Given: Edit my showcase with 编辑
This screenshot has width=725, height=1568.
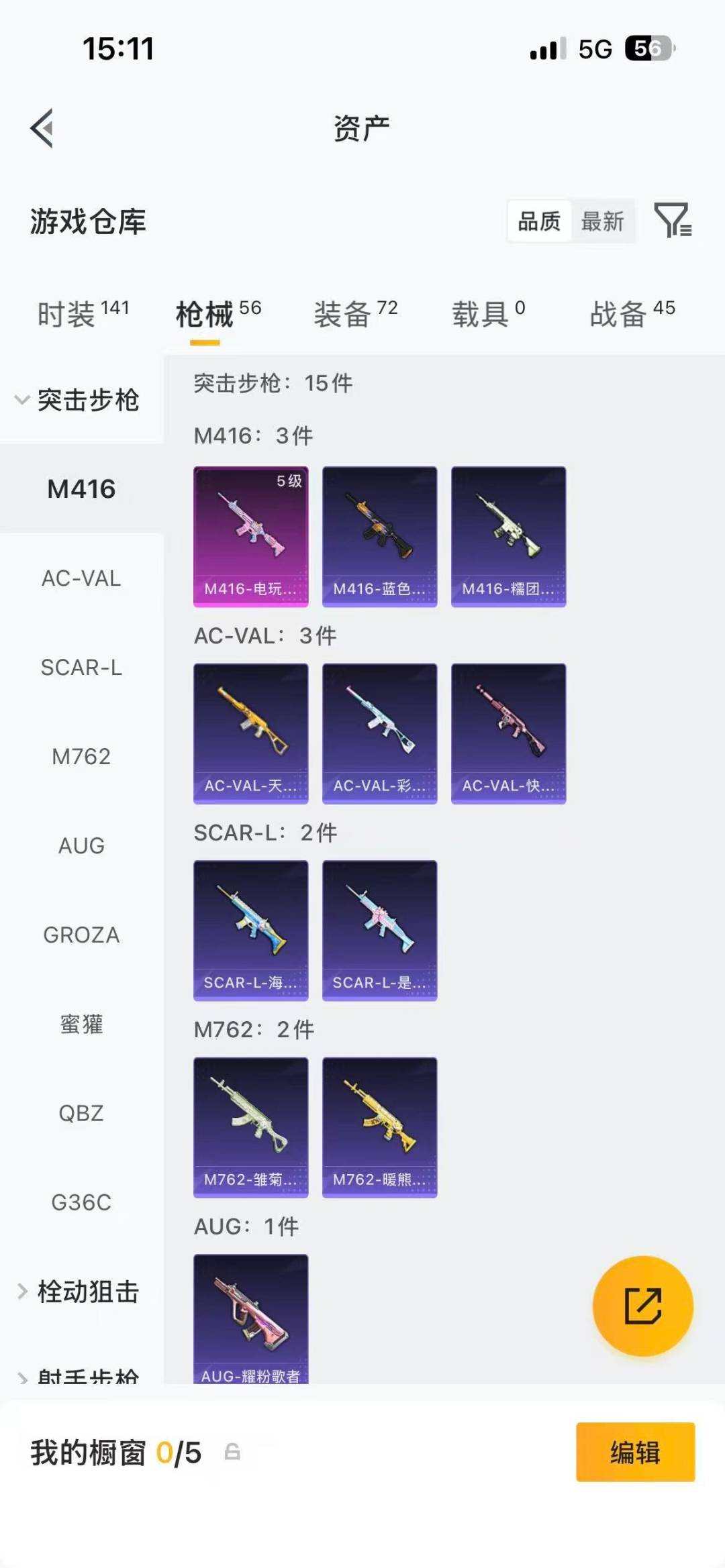Looking at the screenshot, I should click(635, 1452).
